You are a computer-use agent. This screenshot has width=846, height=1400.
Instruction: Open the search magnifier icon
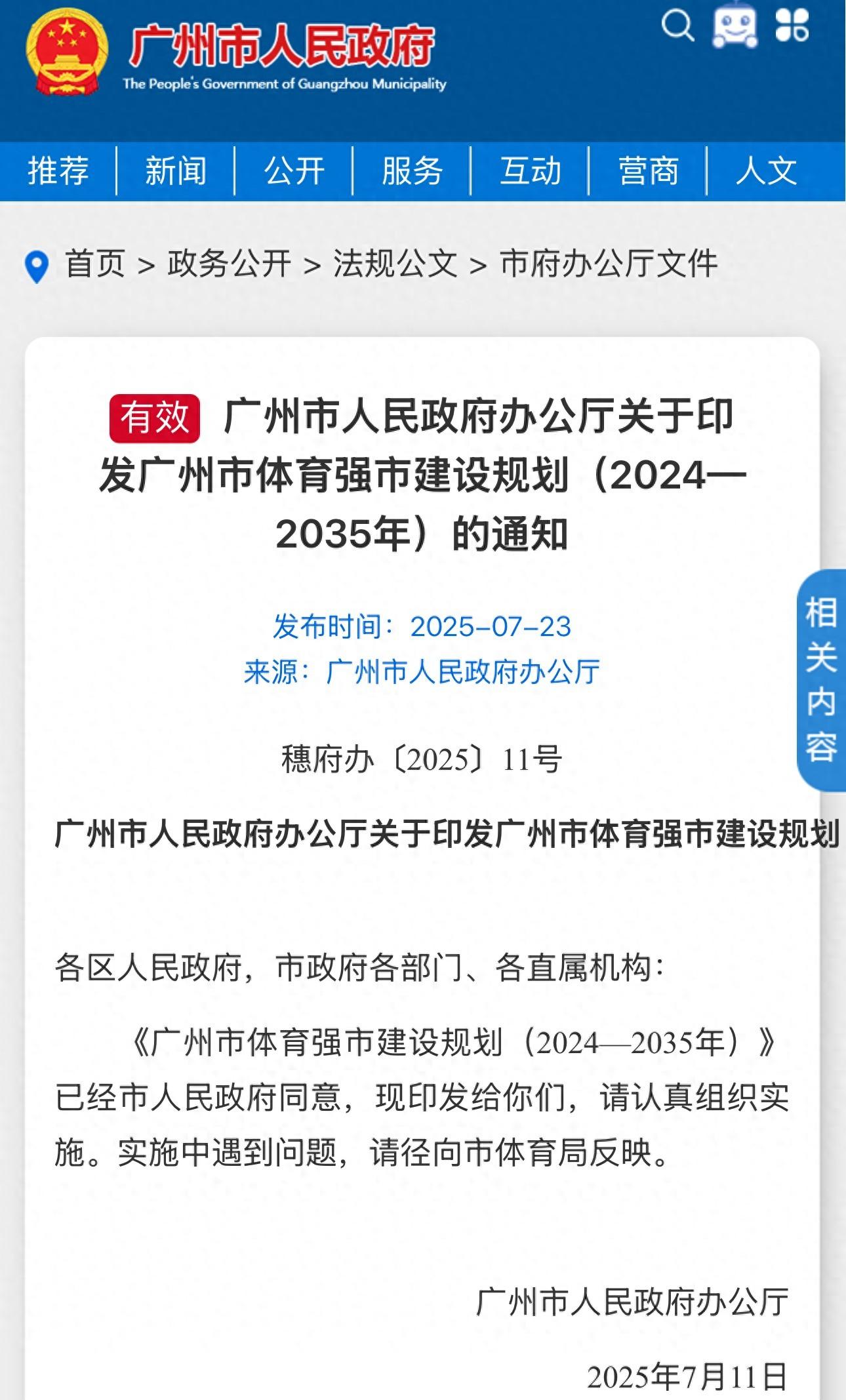click(x=677, y=26)
